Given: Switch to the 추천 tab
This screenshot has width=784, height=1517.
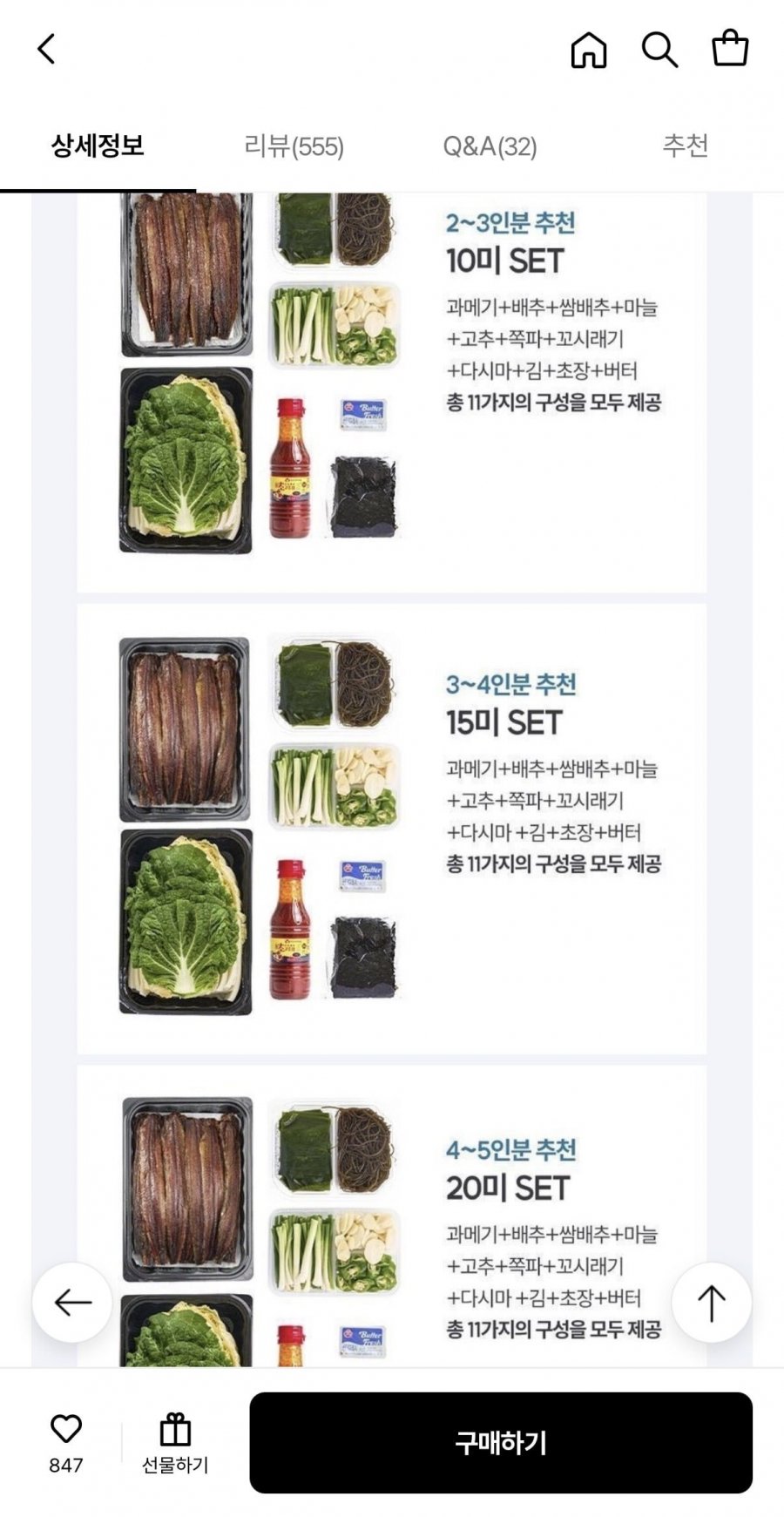Looking at the screenshot, I should coord(685,146).
